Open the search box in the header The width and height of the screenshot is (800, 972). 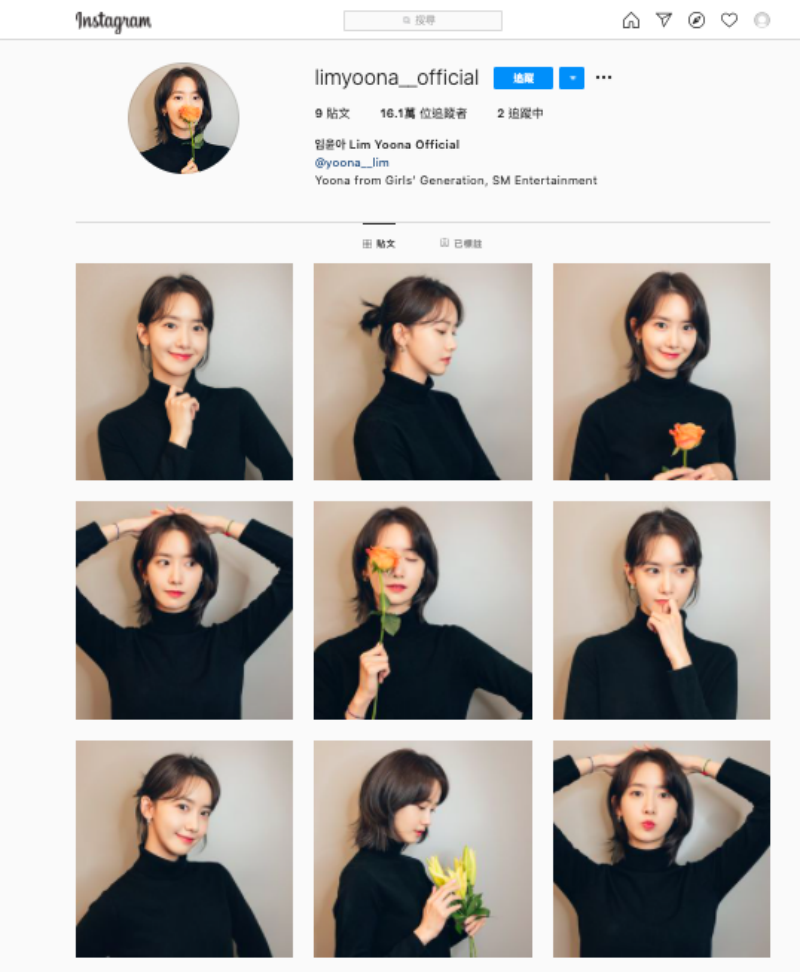pos(423,20)
